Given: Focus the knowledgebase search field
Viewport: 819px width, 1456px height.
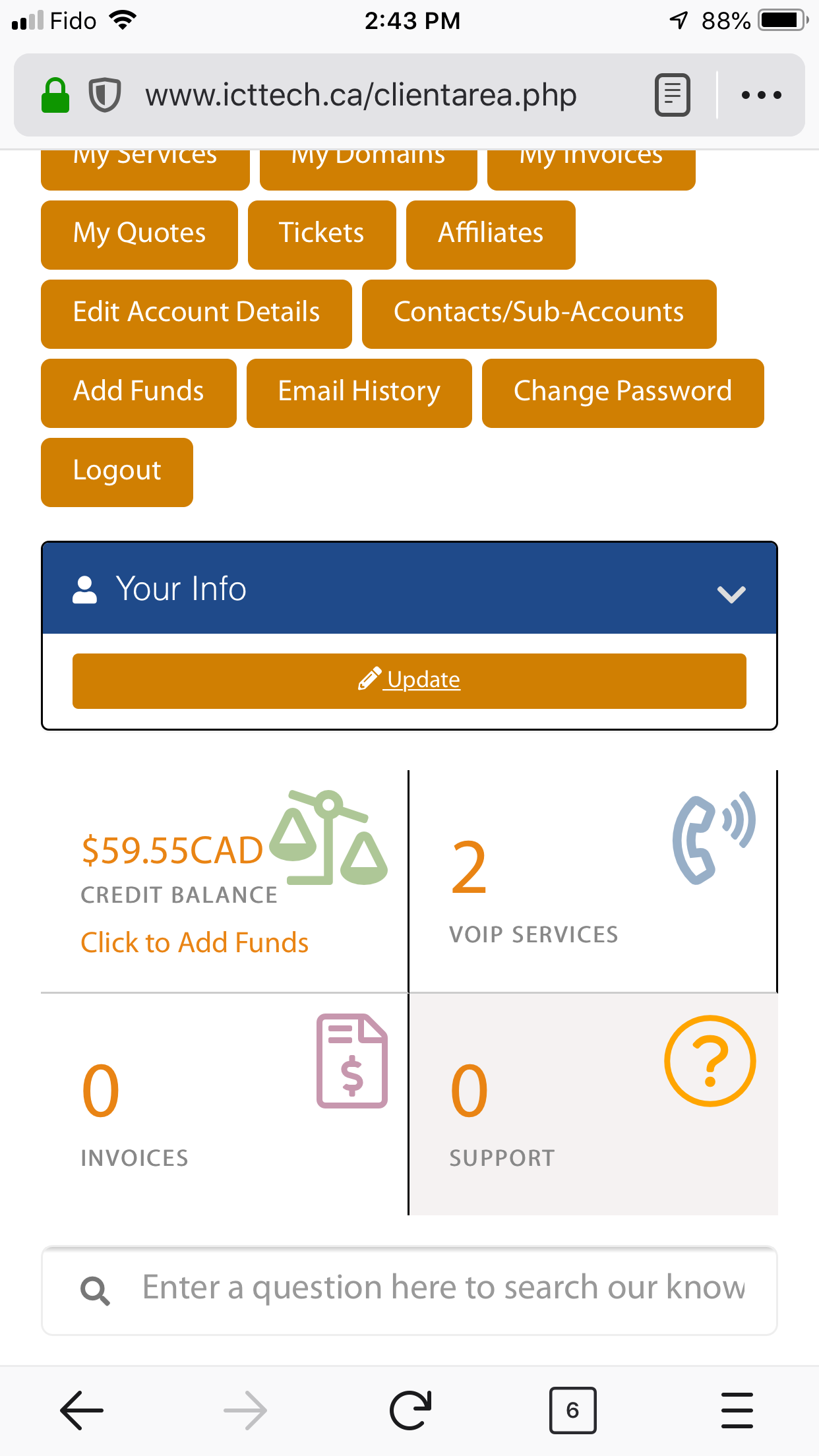Looking at the screenshot, I should [x=442, y=1289].
